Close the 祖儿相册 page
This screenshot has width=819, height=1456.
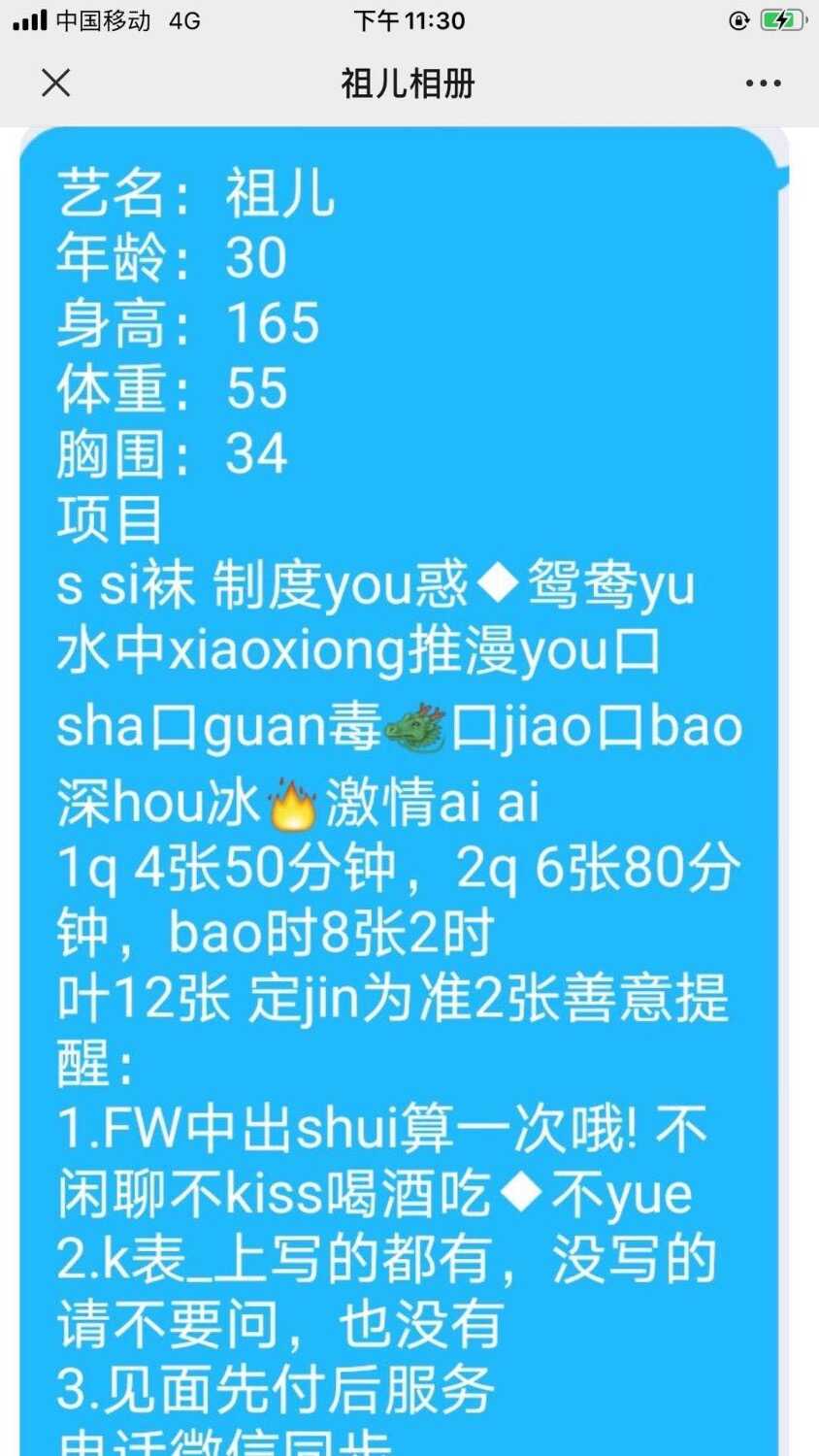coord(56,83)
